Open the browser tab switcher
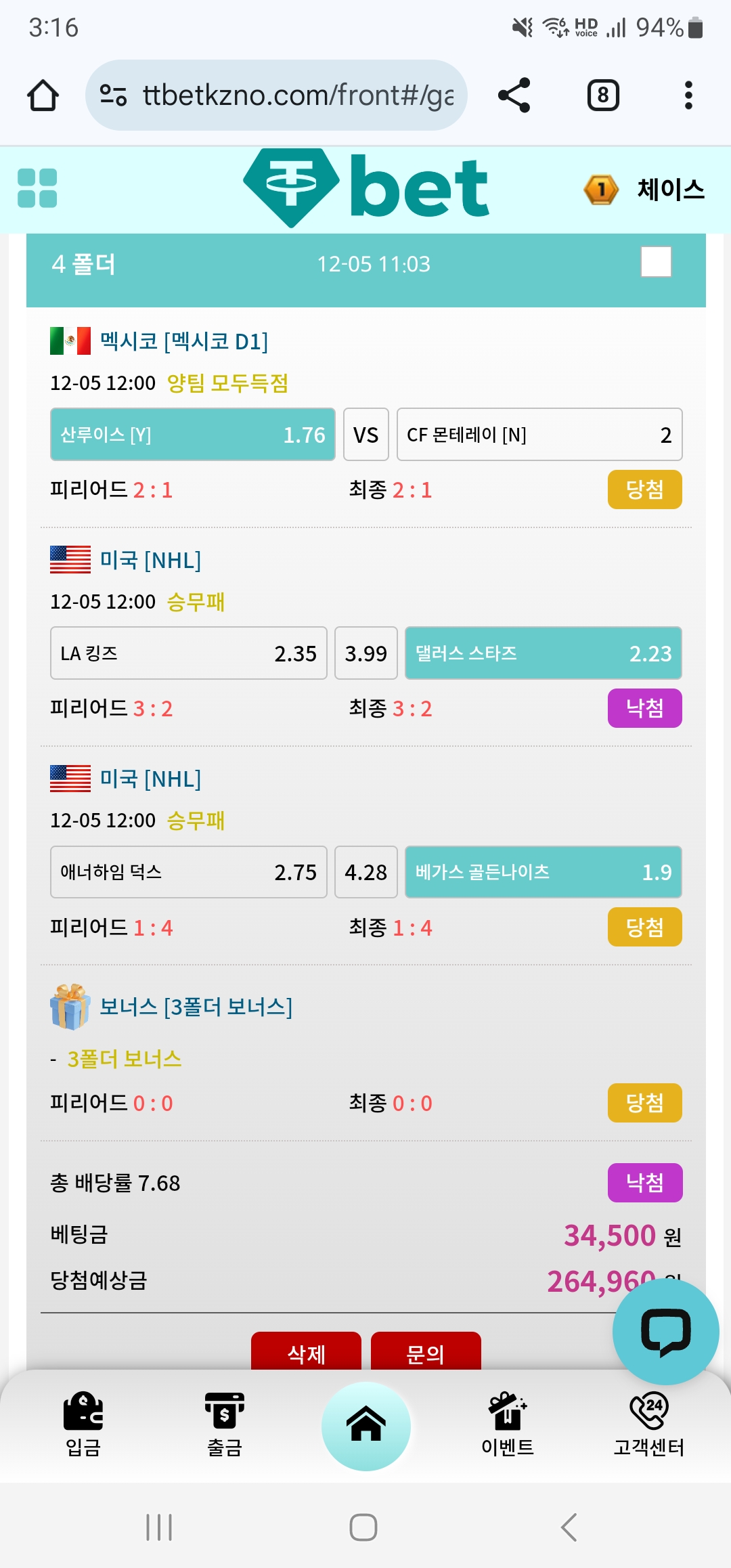The height and width of the screenshot is (1568, 731). [x=603, y=95]
